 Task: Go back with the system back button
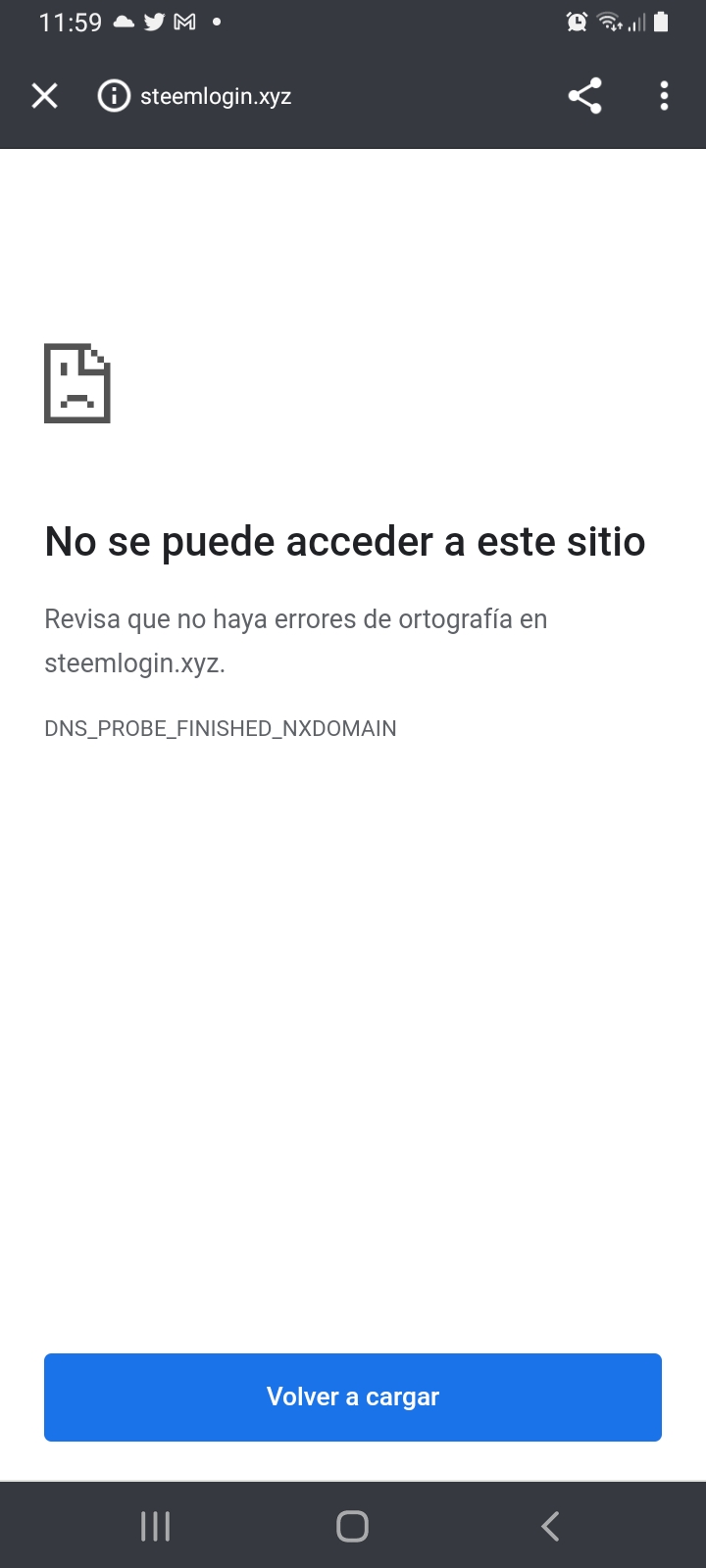coord(550,1526)
